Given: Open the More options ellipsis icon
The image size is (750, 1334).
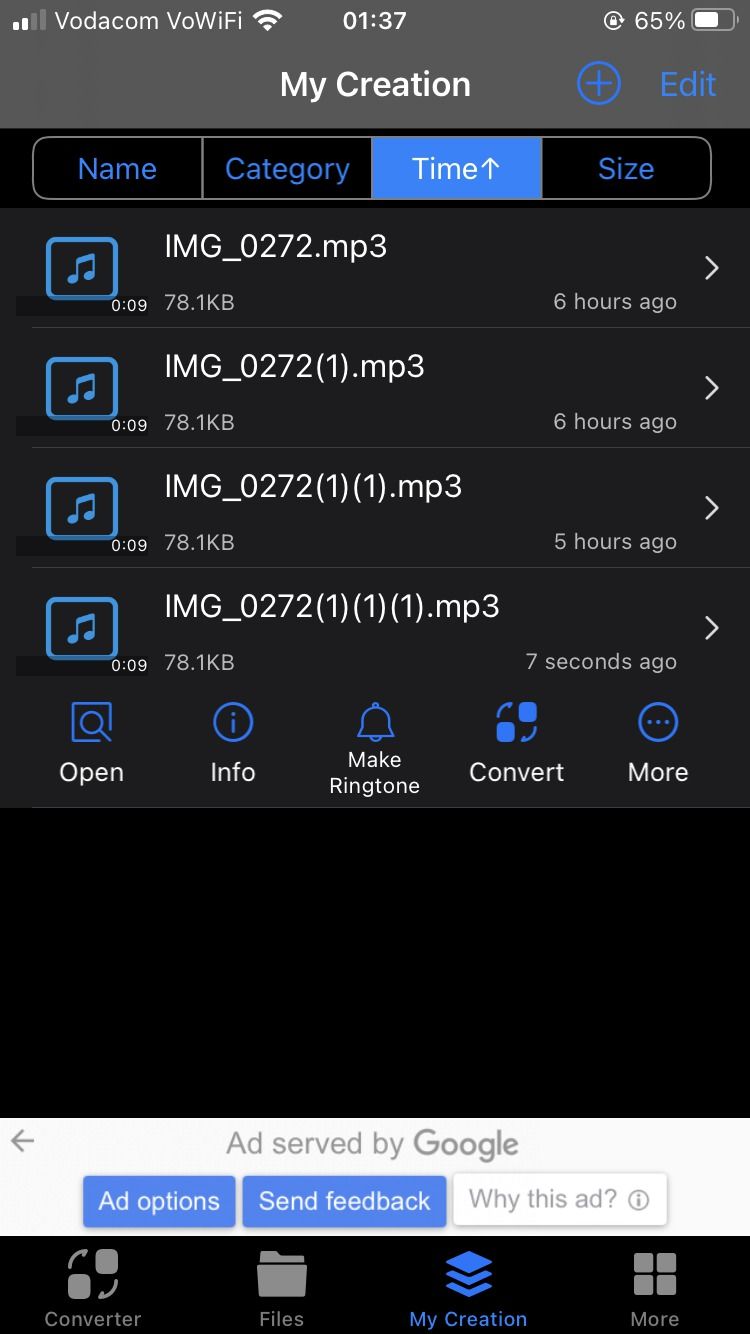Looking at the screenshot, I should [x=657, y=722].
